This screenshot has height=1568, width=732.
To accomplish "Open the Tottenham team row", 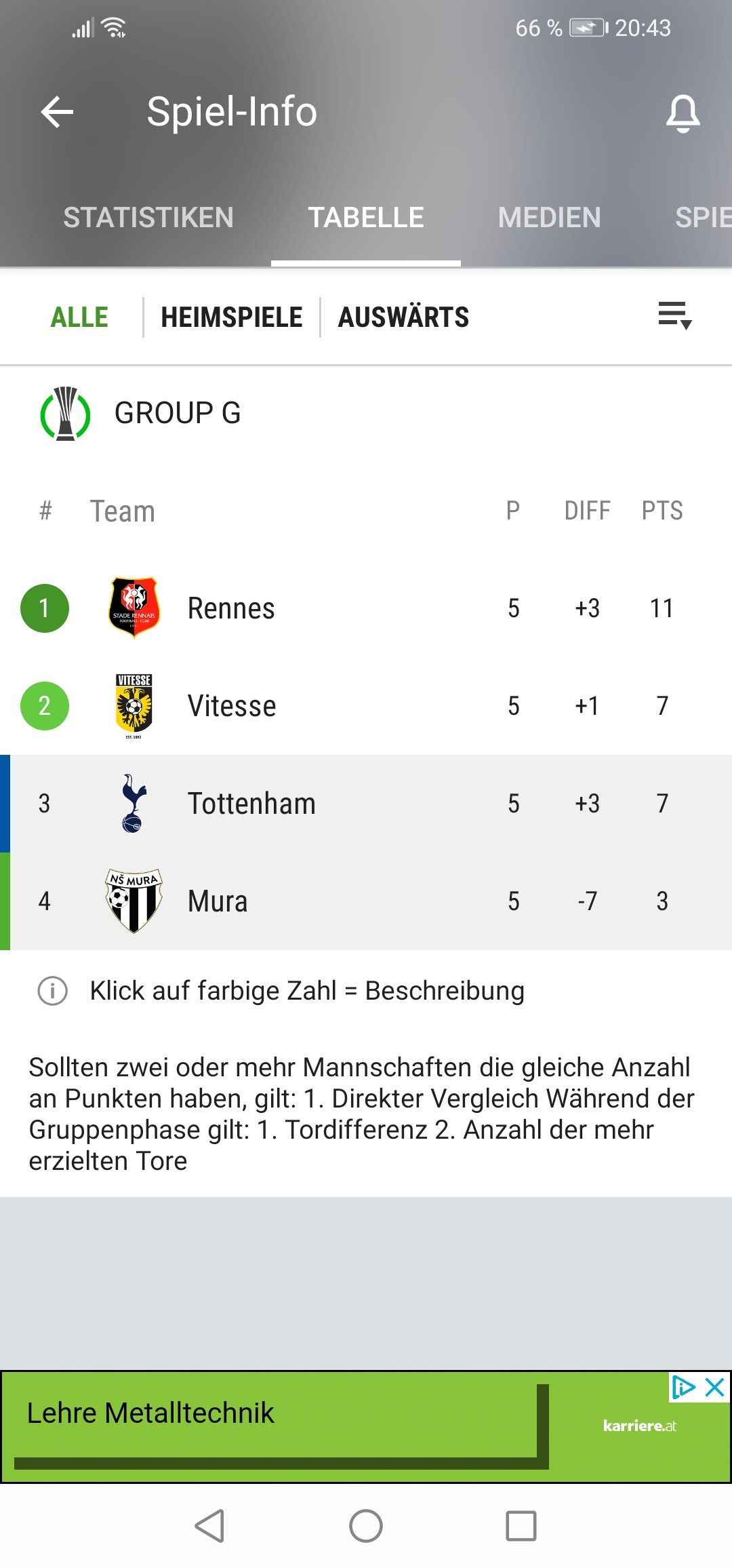I will tap(366, 804).
